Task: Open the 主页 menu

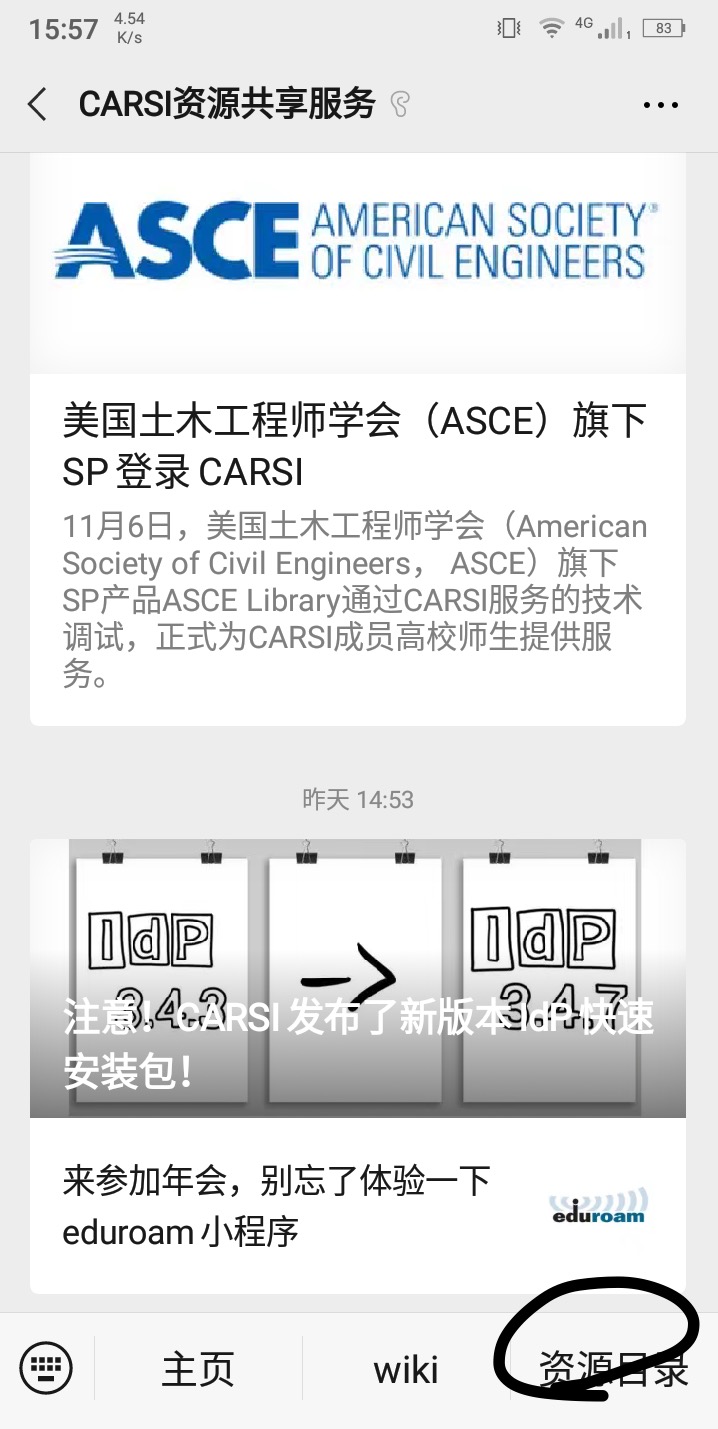Action: tap(198, 1369)
